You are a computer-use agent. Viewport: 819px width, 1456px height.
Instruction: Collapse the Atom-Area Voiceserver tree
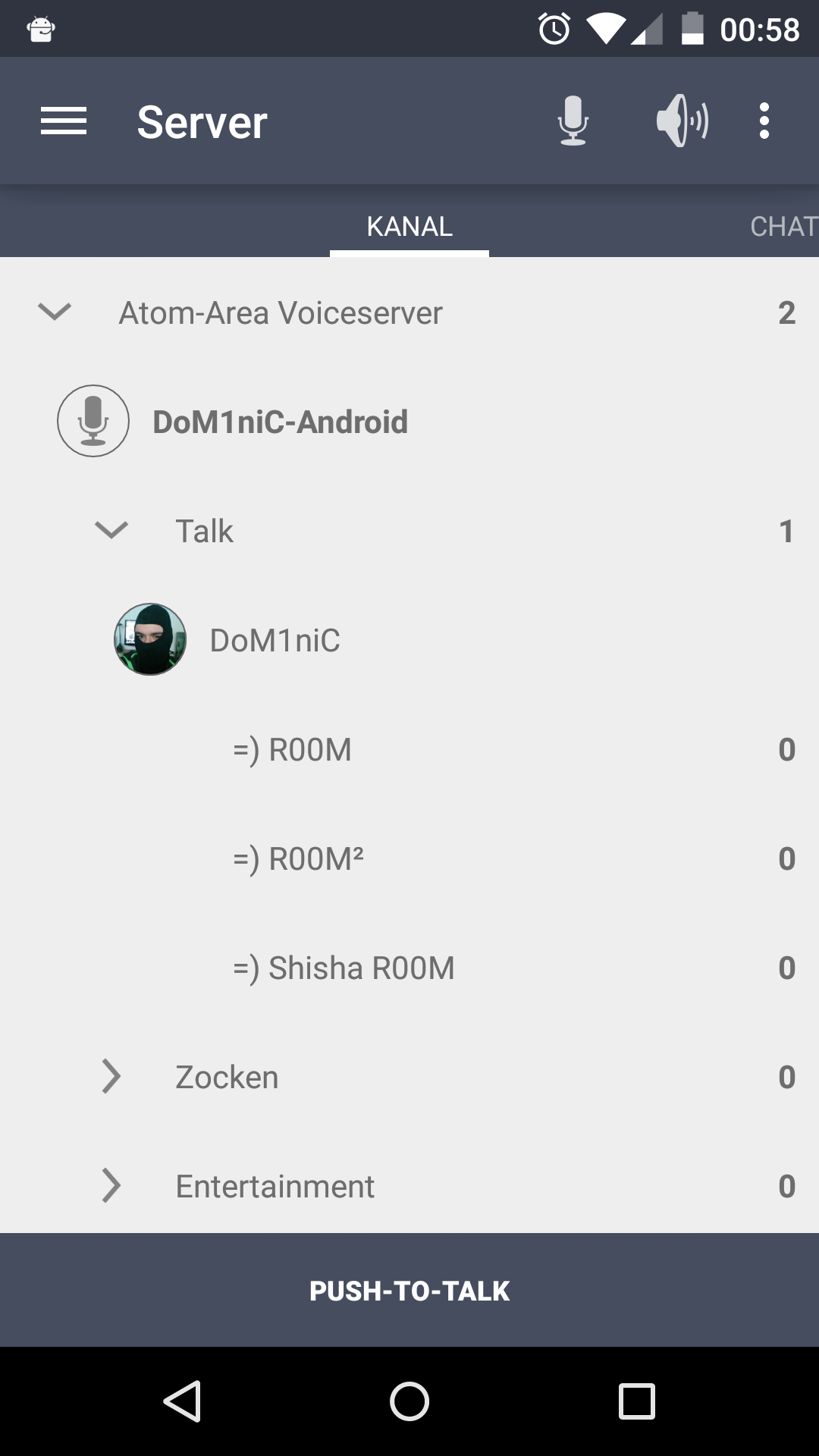(x=55, y=312)
